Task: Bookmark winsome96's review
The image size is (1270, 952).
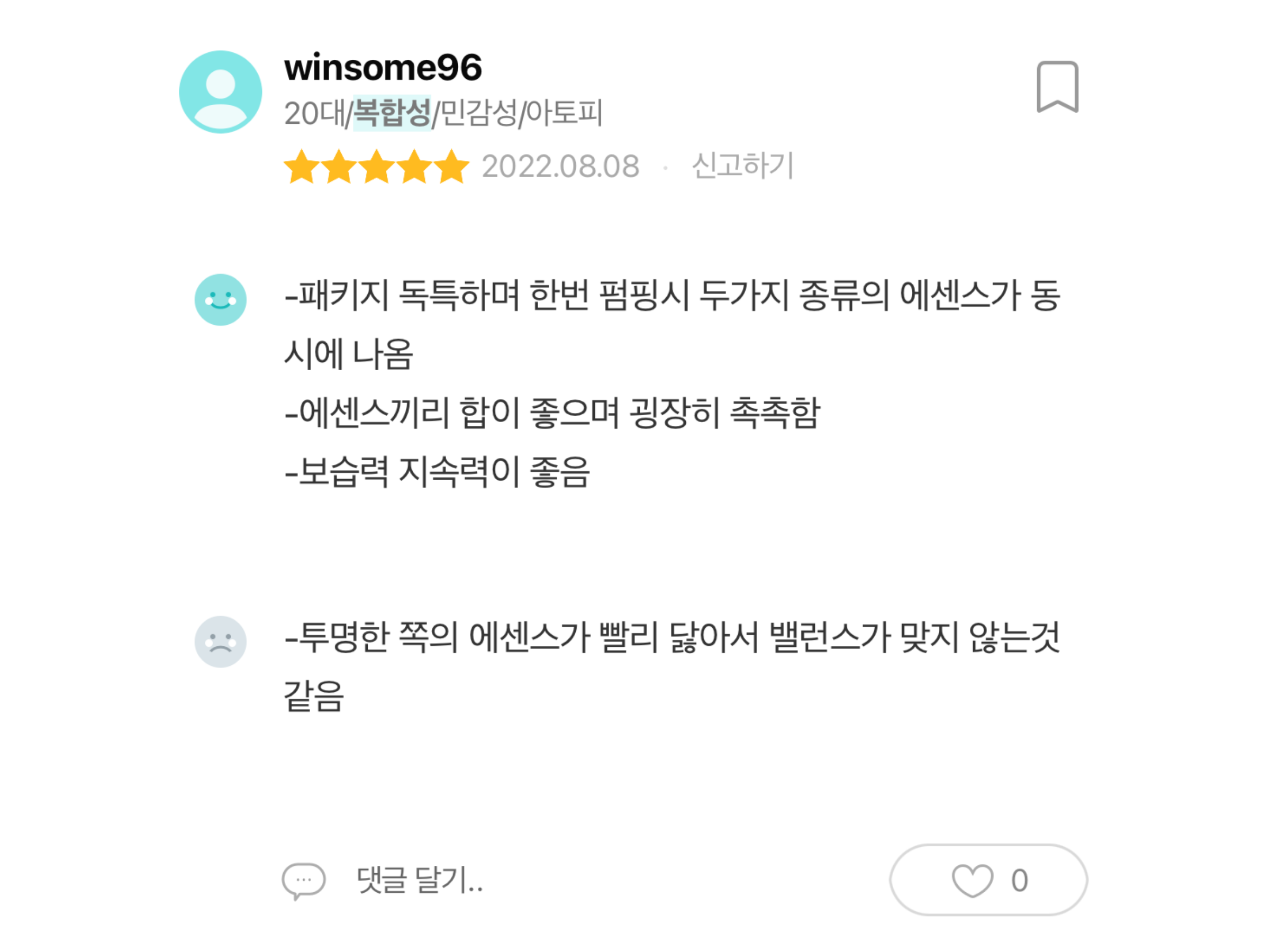Action: (1057, 87)
